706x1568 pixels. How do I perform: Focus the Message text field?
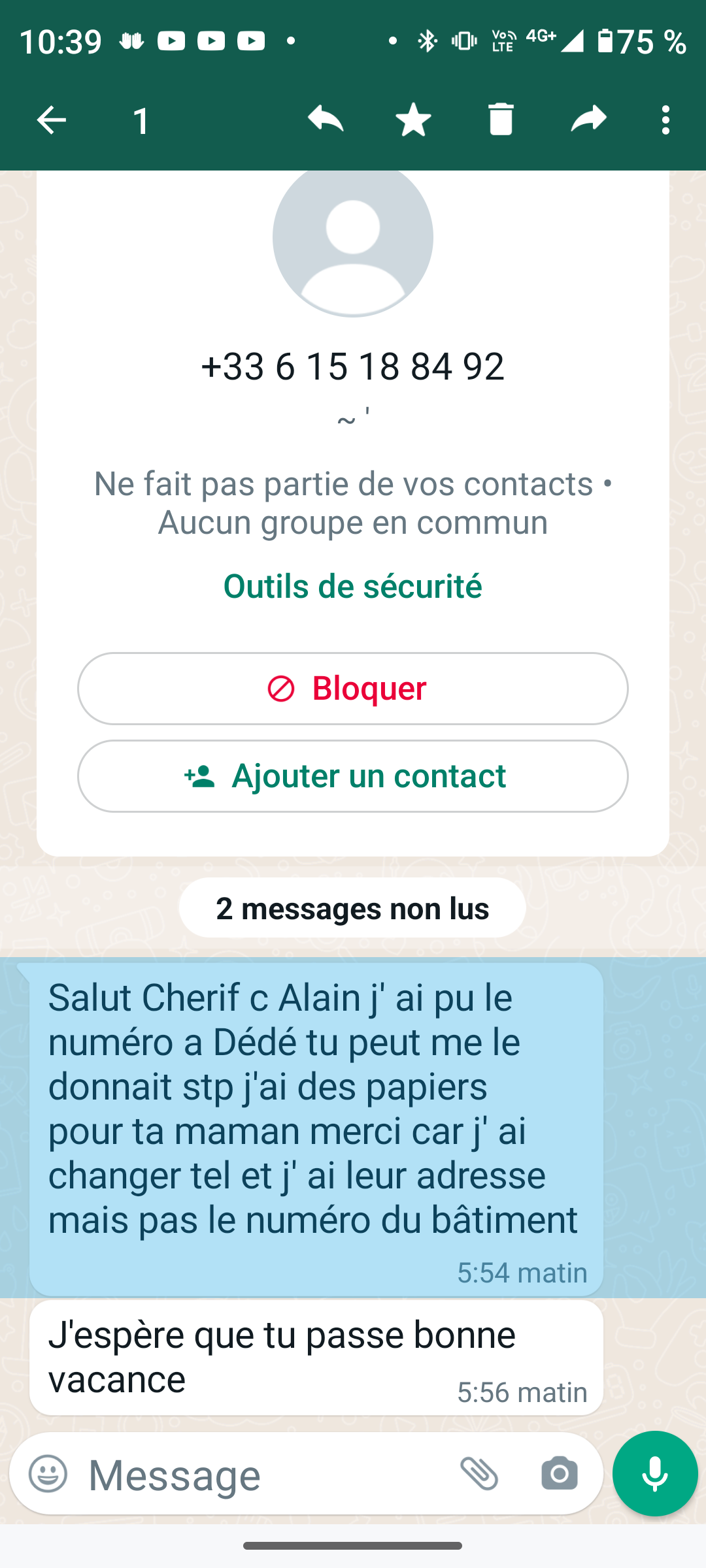point(261,1474)
